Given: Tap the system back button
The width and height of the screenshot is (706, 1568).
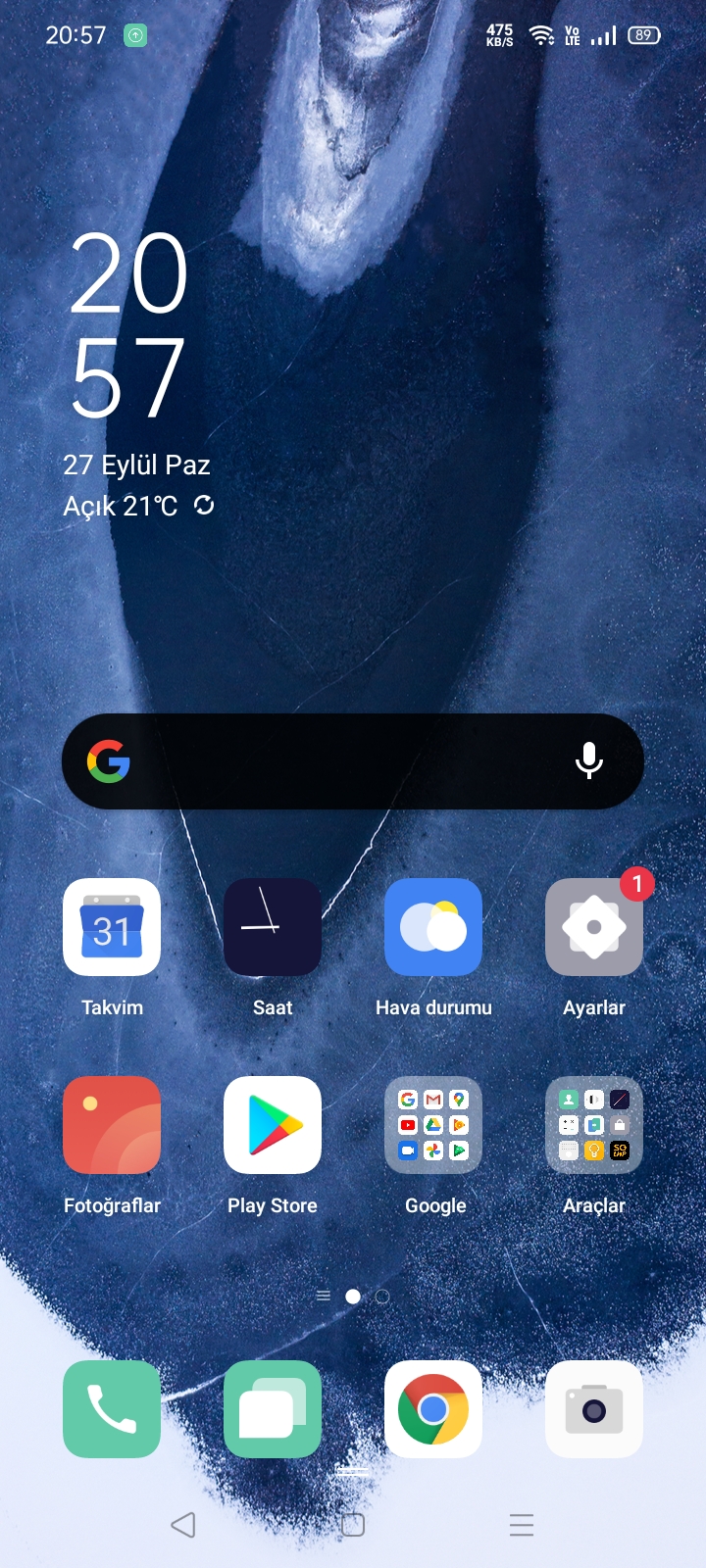Looking at the screenshot, I should pyautogui.click(x=183, y=1525).
